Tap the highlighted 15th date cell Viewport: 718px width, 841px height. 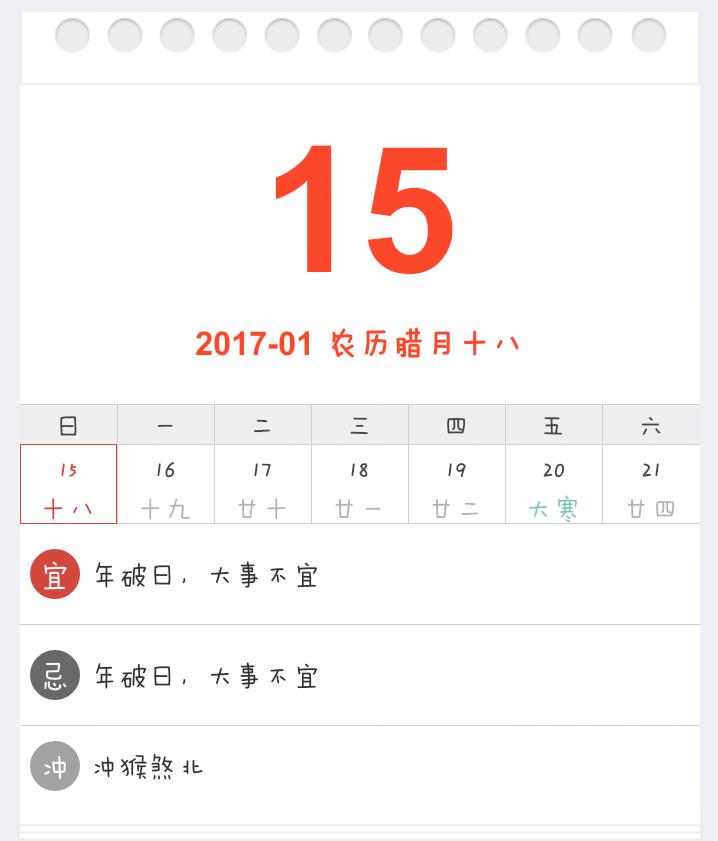click(68, 485)
